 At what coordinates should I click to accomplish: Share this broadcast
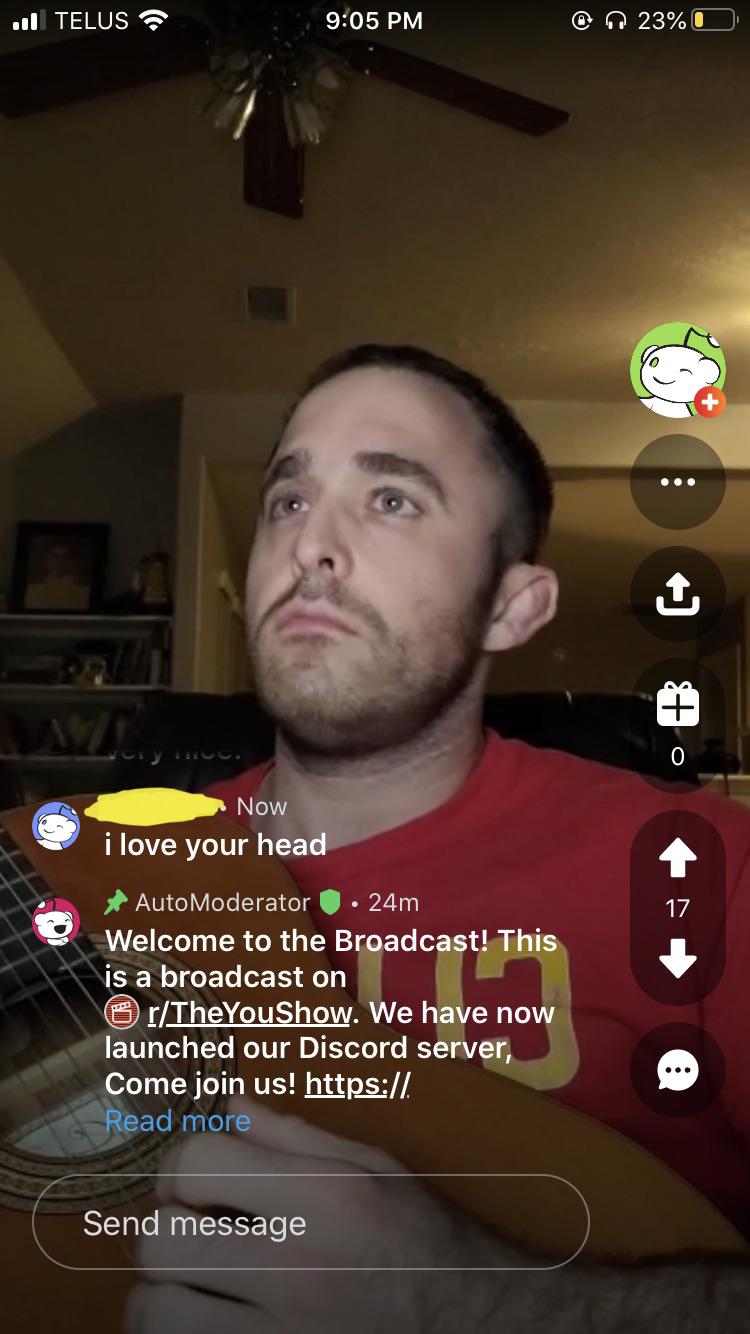click(x=677, y=593)
